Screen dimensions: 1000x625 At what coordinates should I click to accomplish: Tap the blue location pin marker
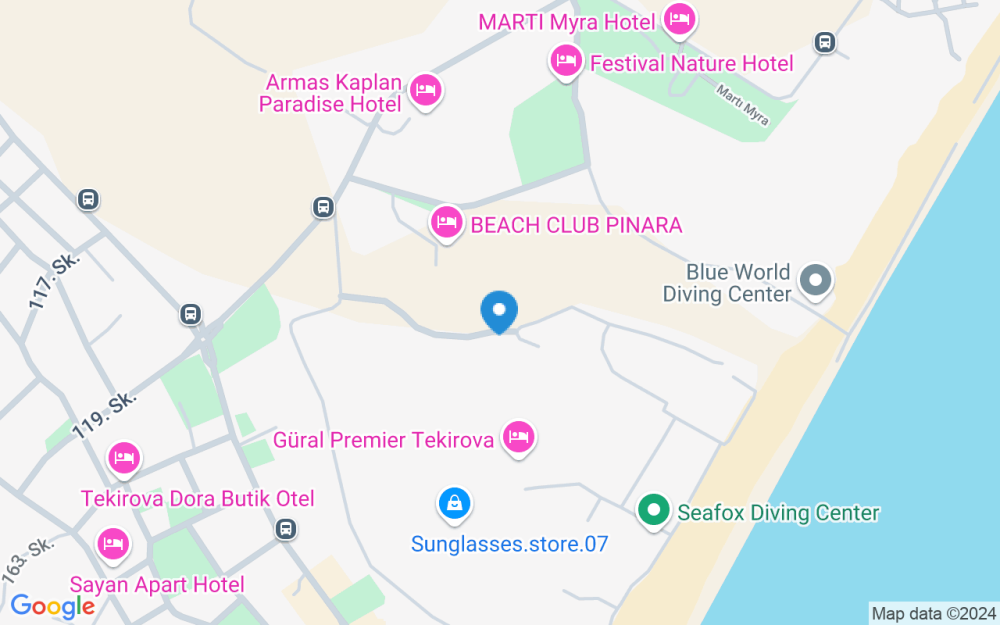pyautogui.click(x=499, y=311)
